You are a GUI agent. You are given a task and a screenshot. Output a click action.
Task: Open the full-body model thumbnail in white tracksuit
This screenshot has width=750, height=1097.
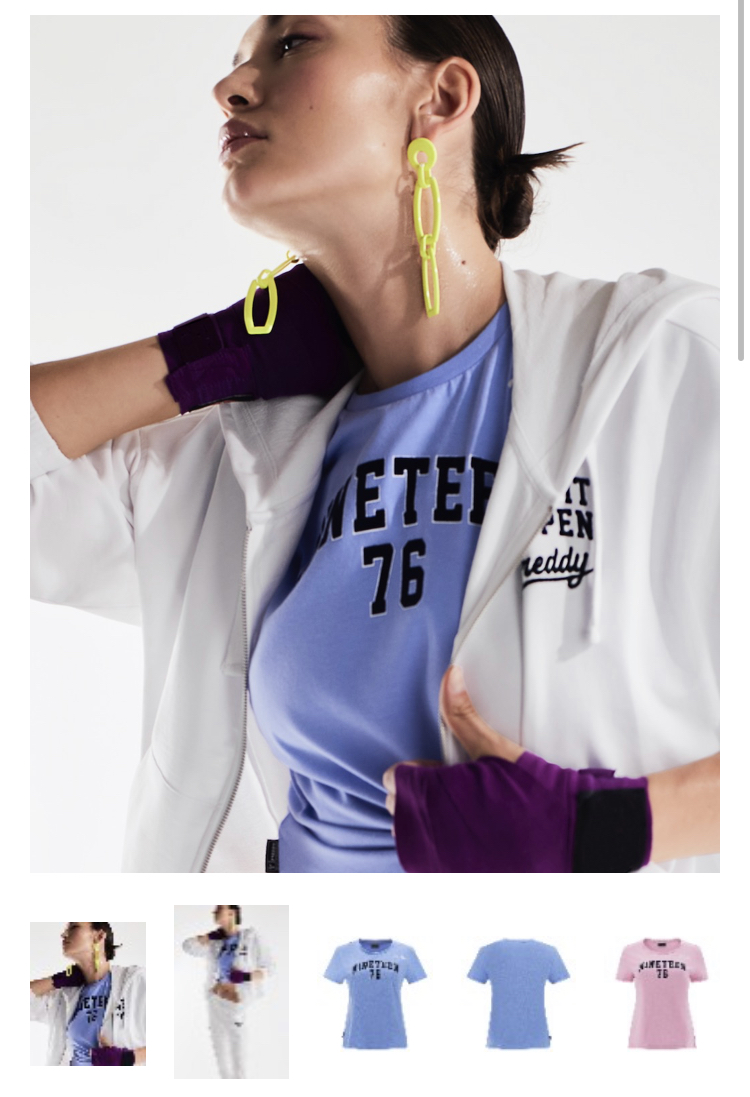pos(231,991)
